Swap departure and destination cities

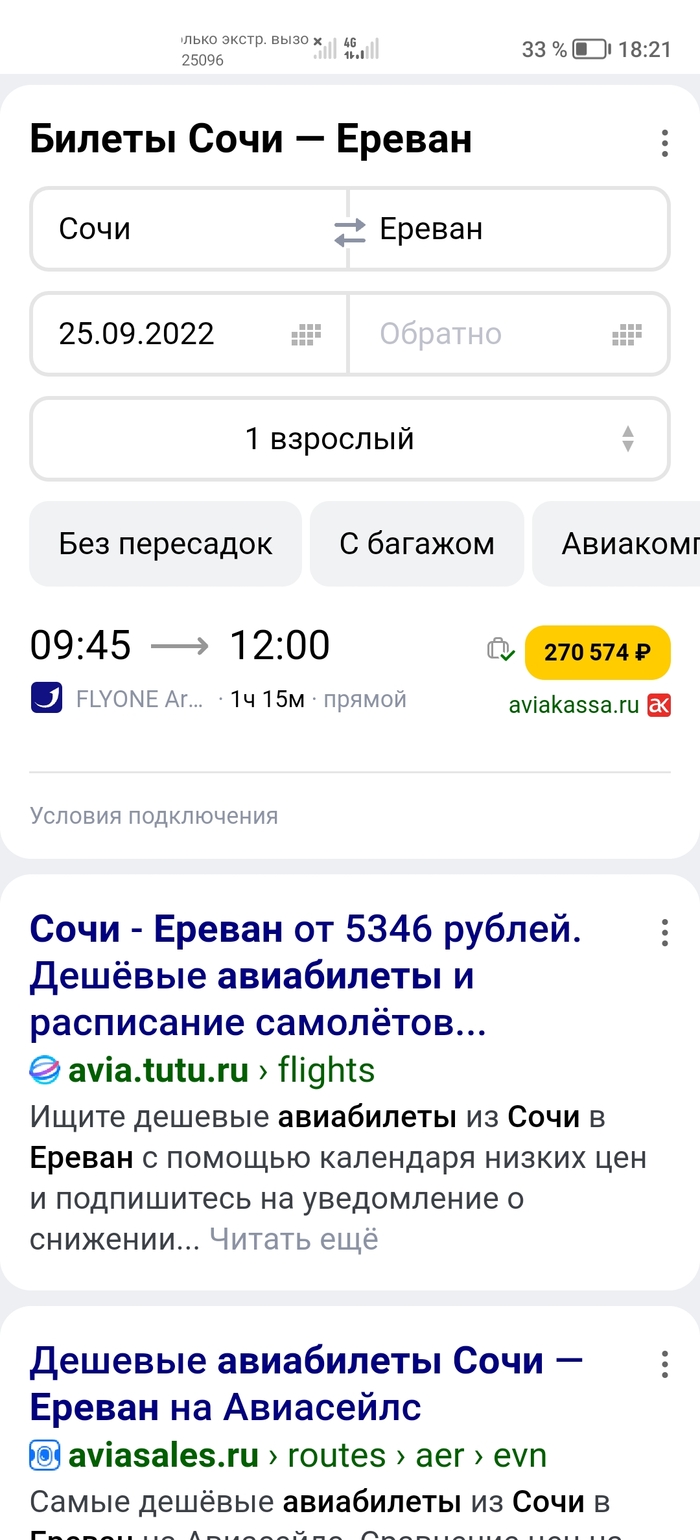[x=349, y=232]
